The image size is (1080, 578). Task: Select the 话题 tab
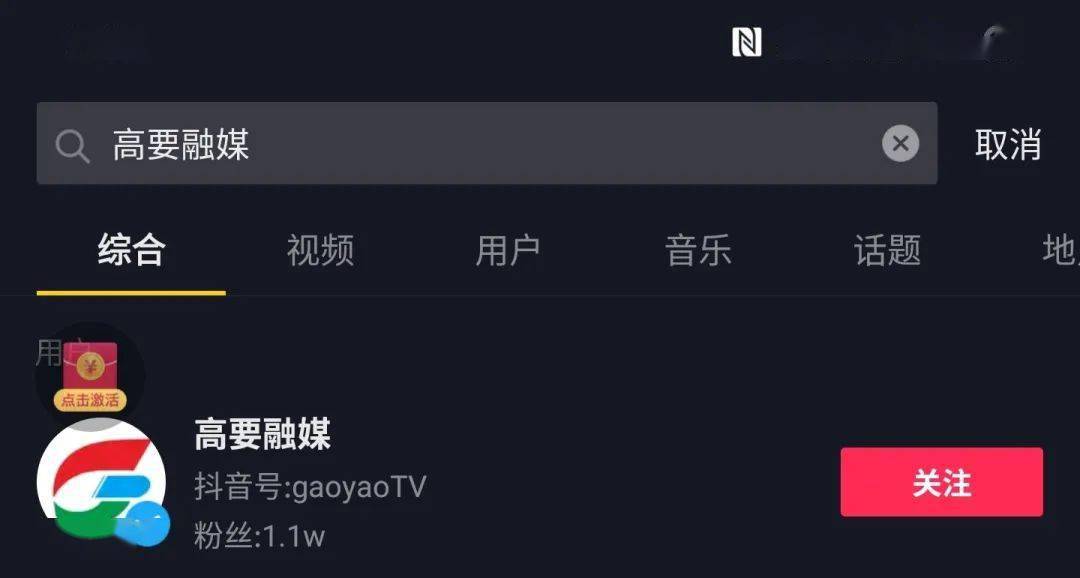point(887,250)
